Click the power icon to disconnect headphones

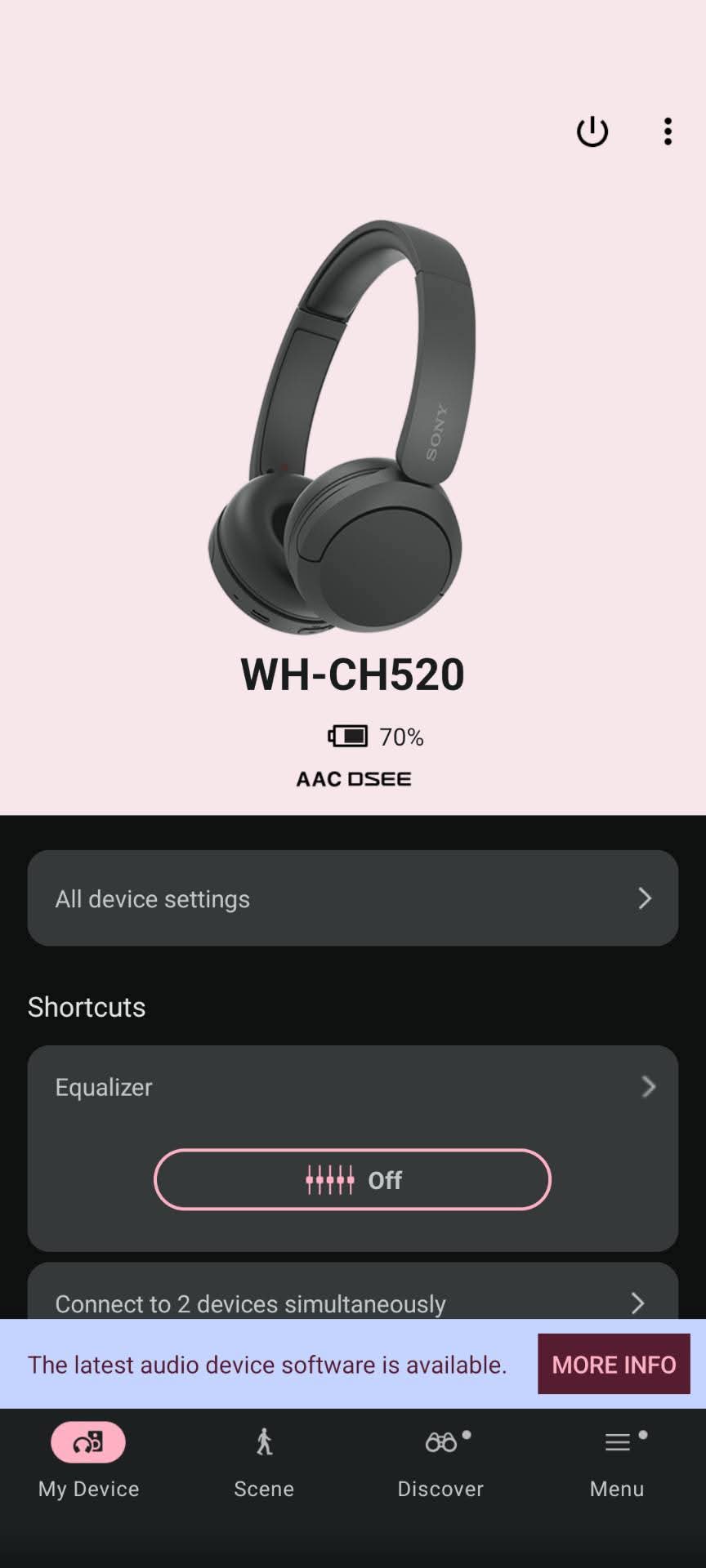coord(592,131)
